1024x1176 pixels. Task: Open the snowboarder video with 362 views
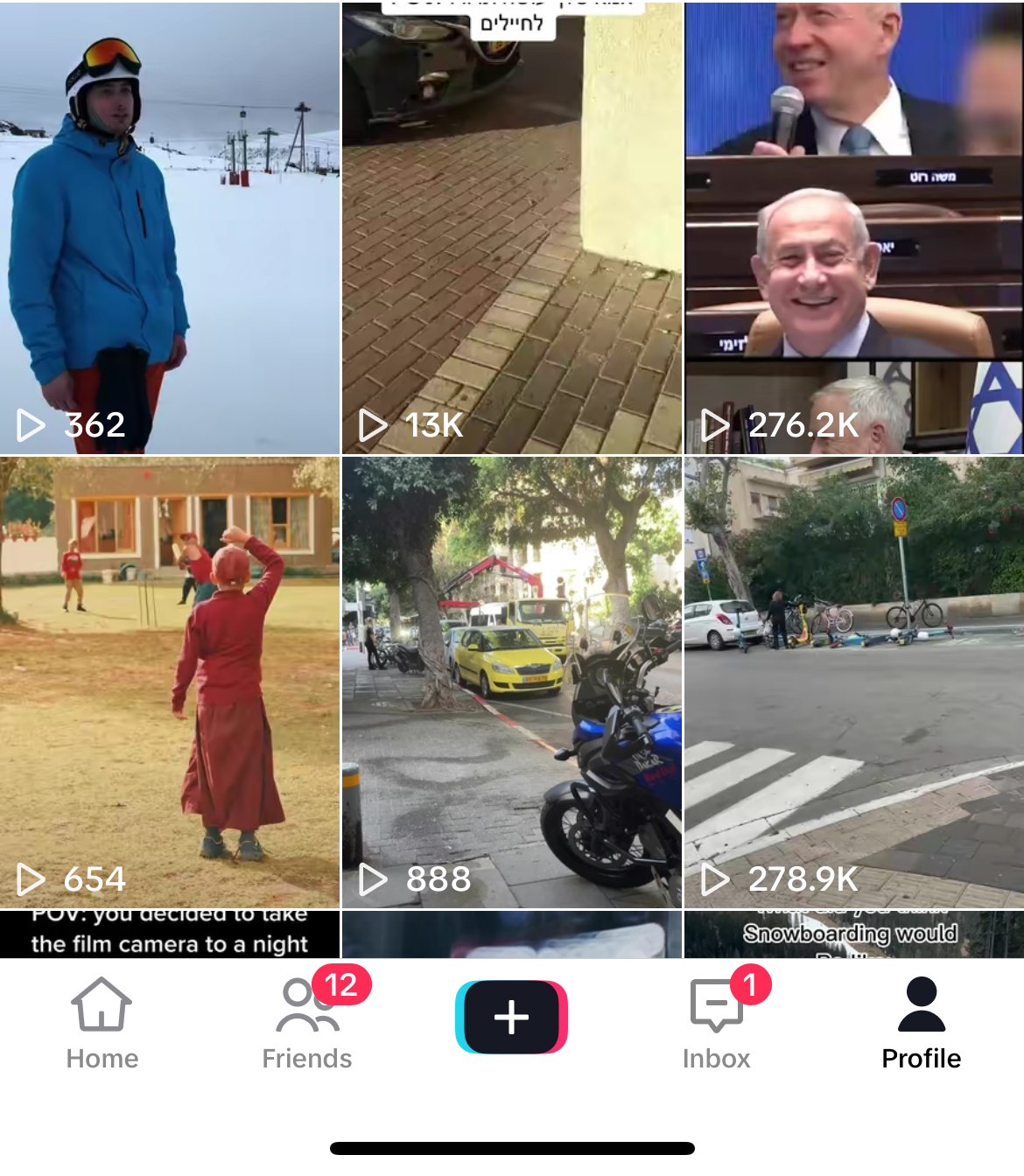pos(169,227)
